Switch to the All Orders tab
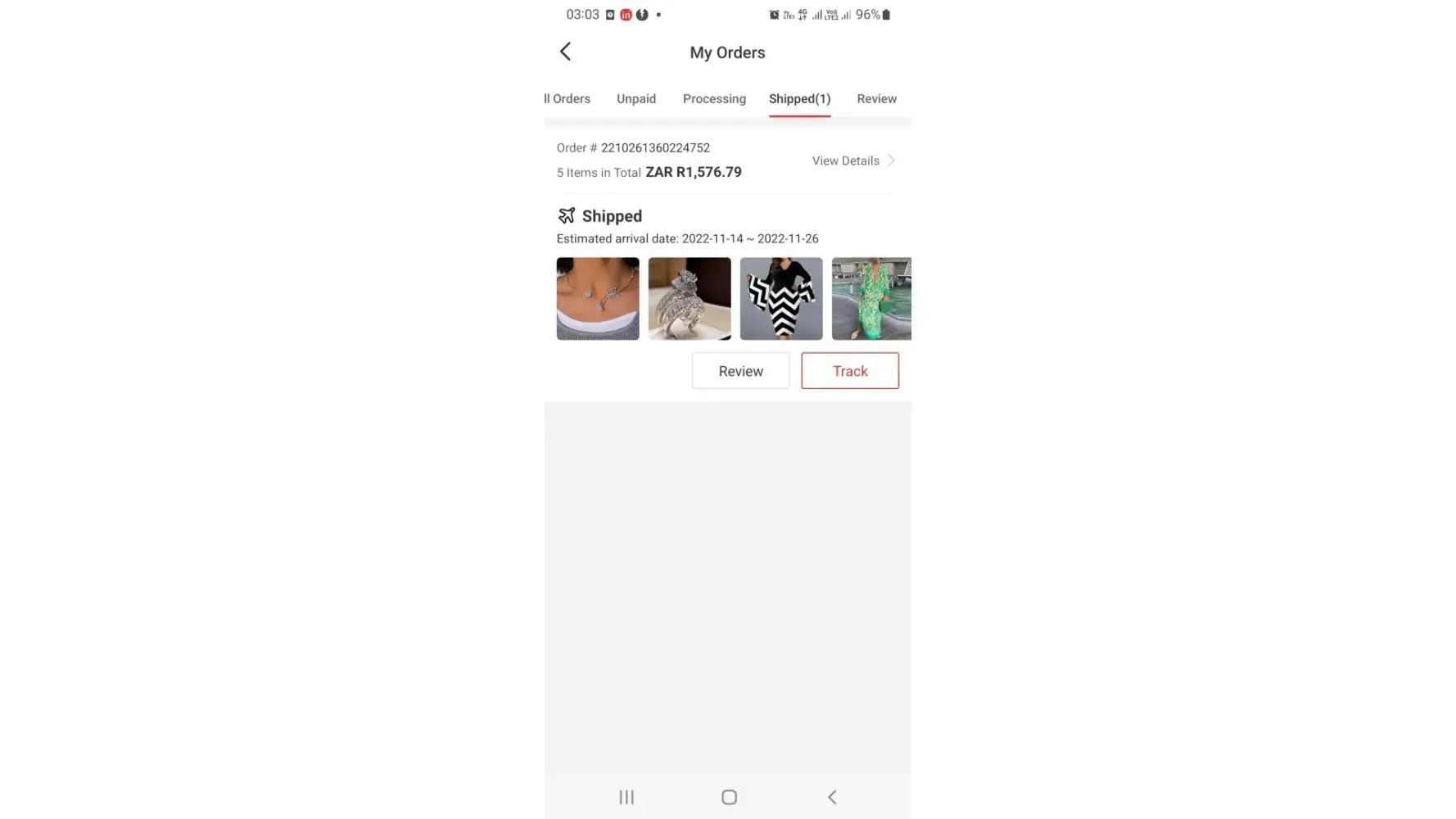Screen dimensions: 1456x819 (567, 98)
